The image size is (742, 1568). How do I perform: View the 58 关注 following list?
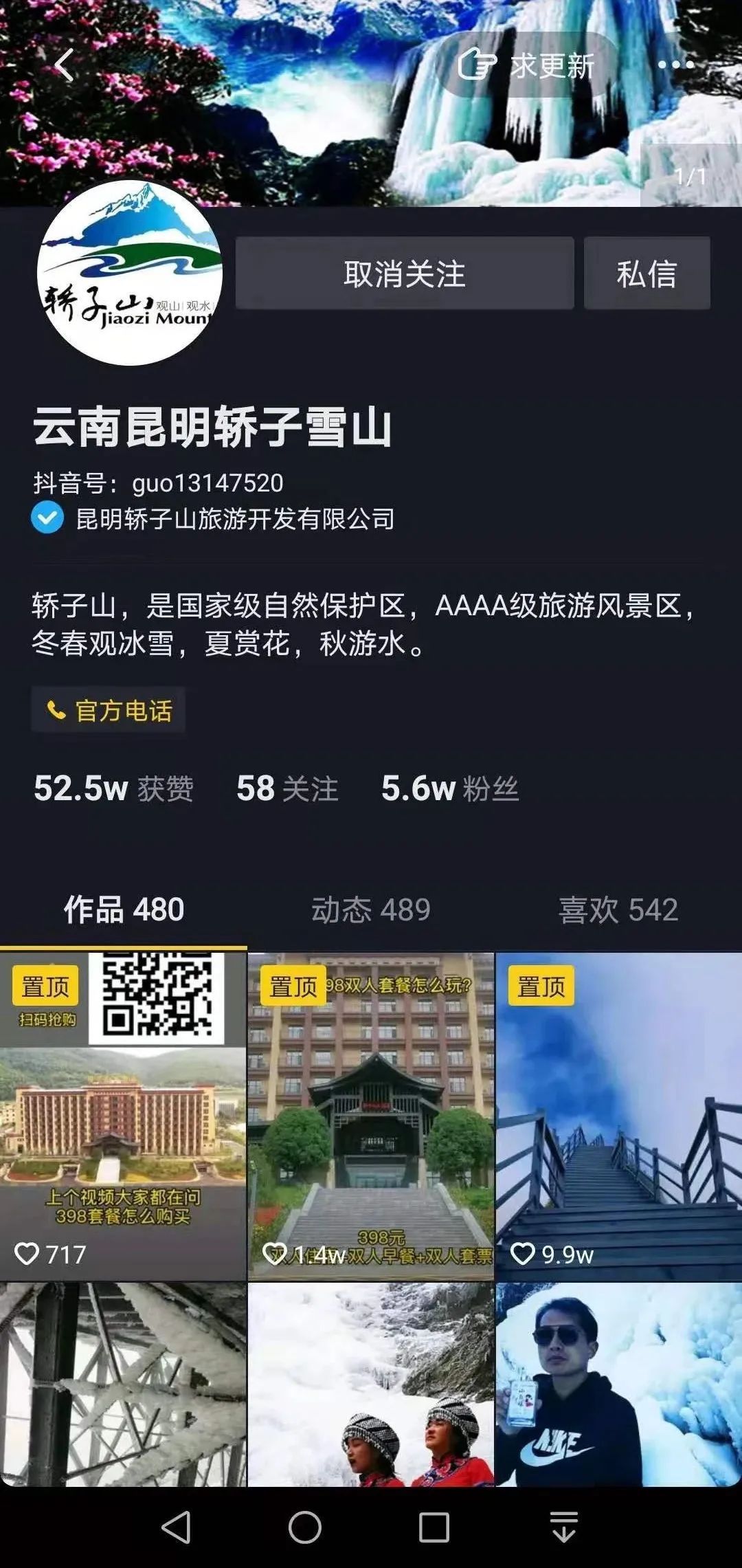287,788
